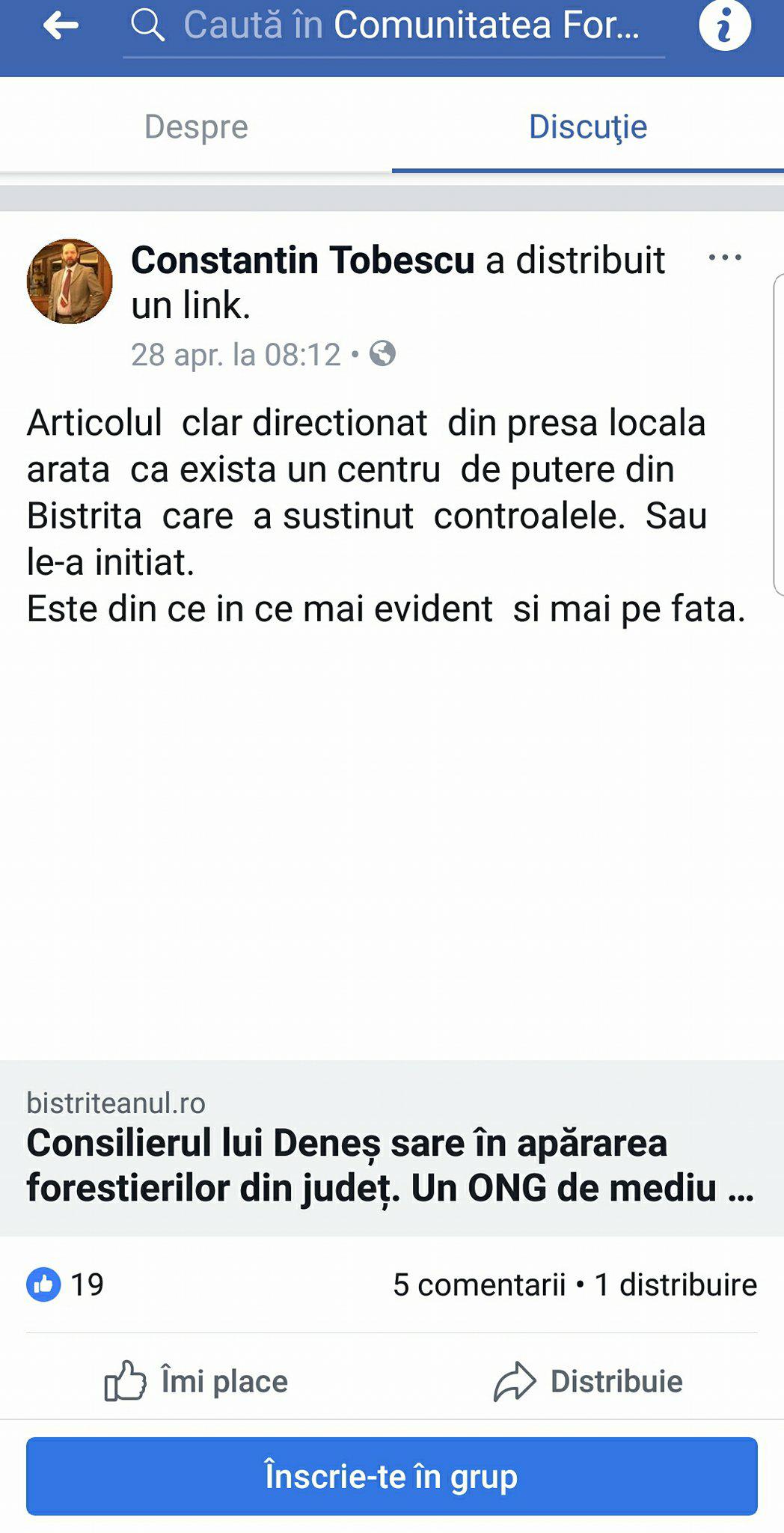View the 5 comentarii
784x1533 pixels.
coord(479,1285)
